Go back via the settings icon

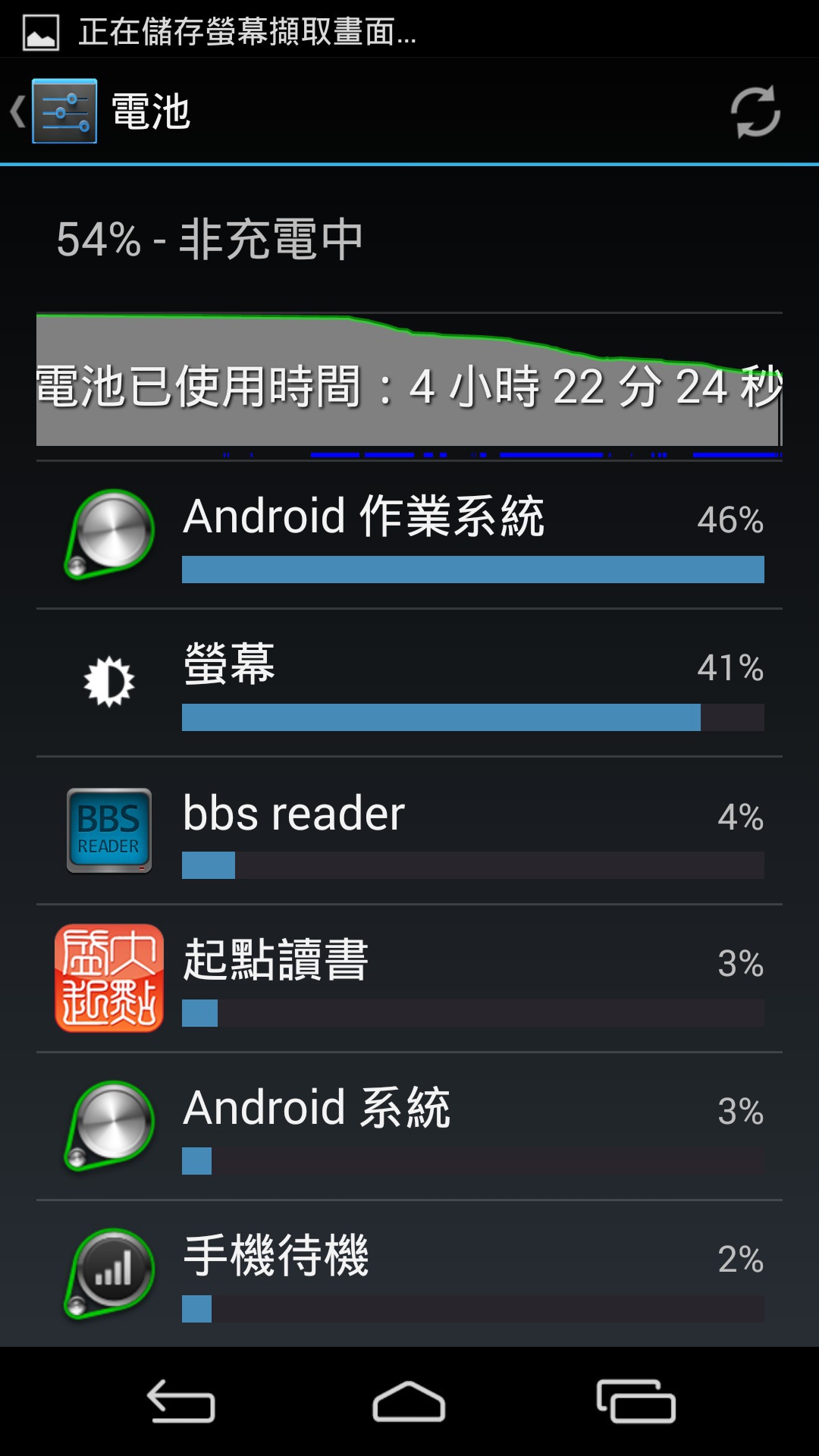tap(53, 111)
